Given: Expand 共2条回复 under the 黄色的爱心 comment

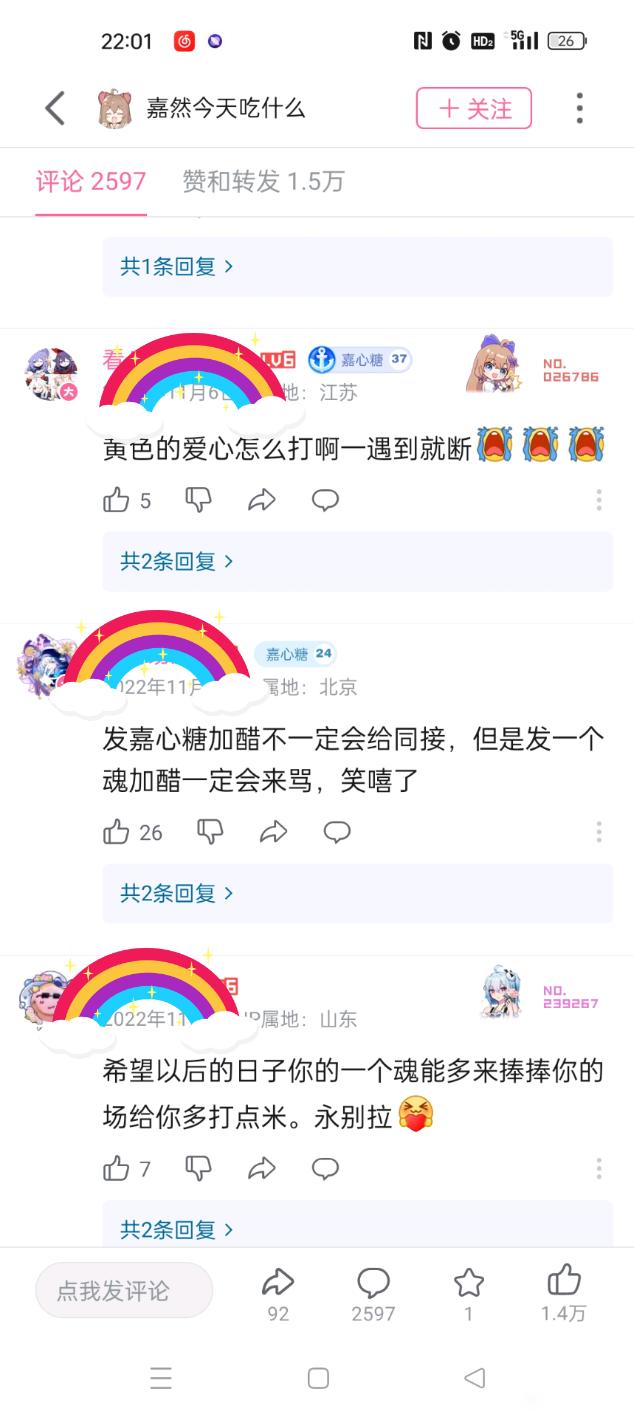Looking at the screenshot, I should coord(177,562).
